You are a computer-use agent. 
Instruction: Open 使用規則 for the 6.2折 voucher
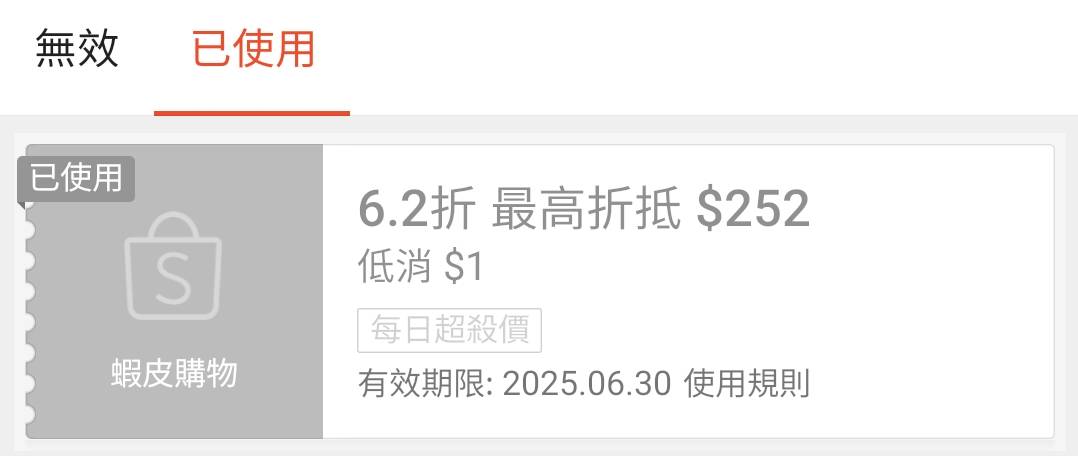[x=746, y=384]
